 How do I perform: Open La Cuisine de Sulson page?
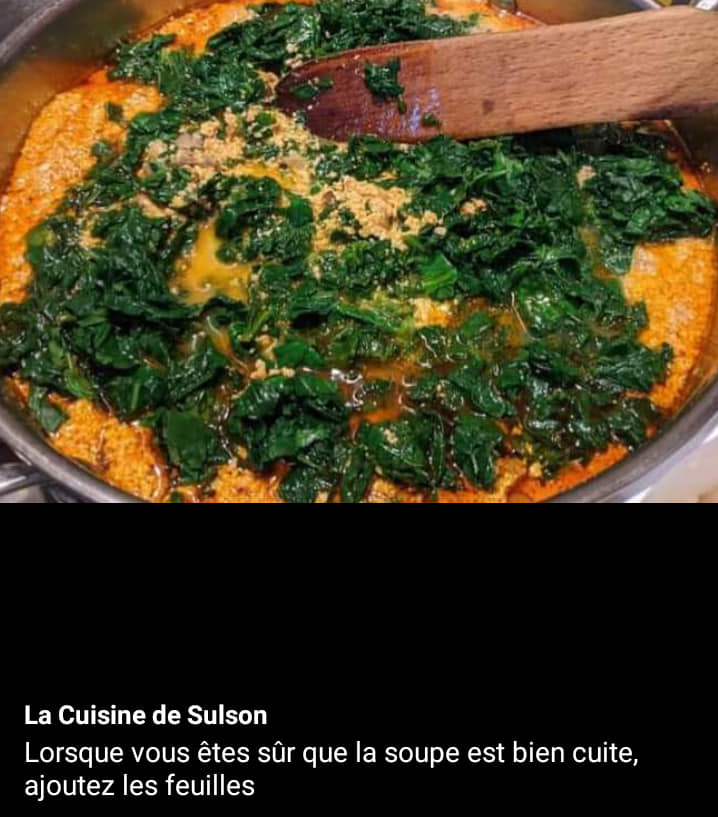coord(146,715)
